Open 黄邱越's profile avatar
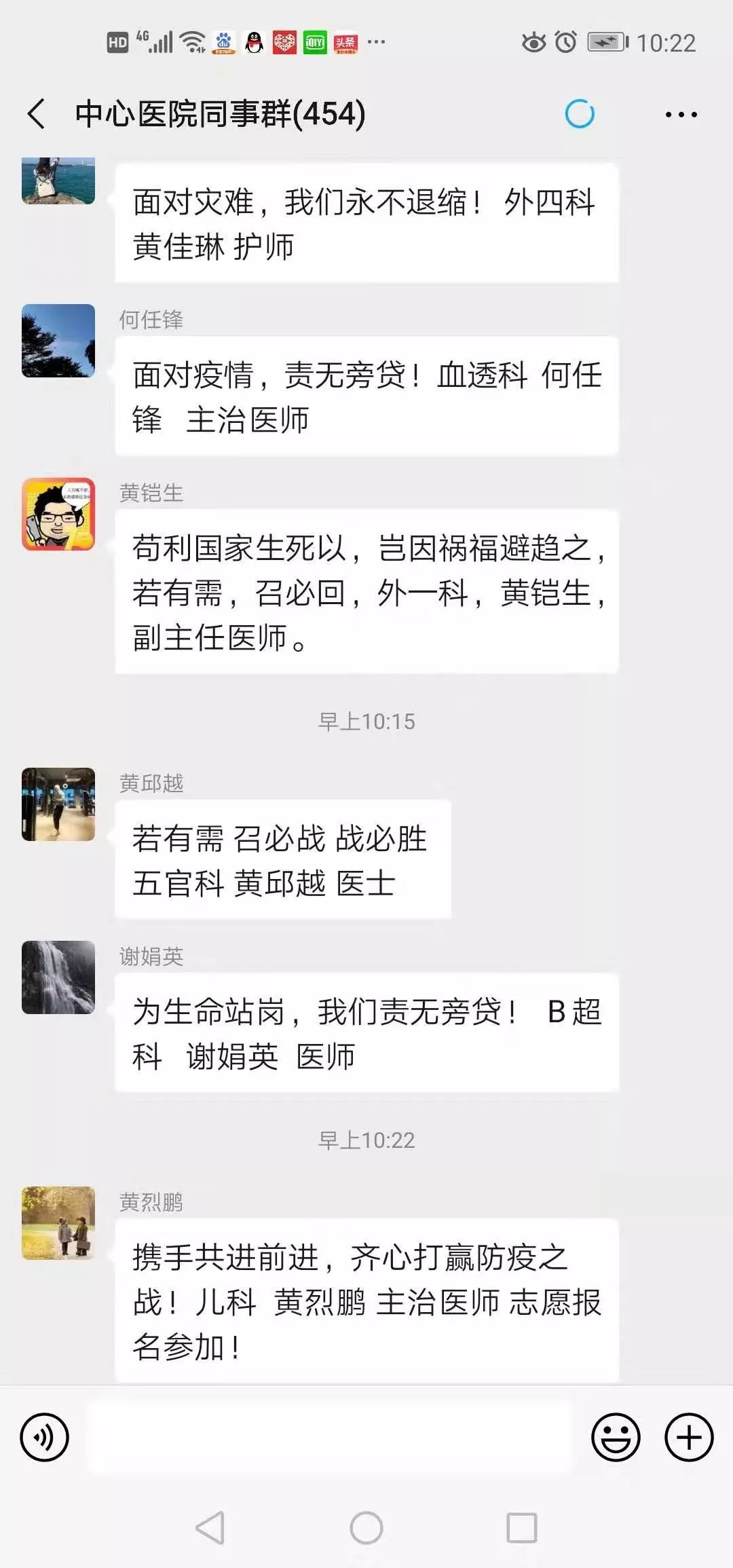 click(x=58, y=804)
